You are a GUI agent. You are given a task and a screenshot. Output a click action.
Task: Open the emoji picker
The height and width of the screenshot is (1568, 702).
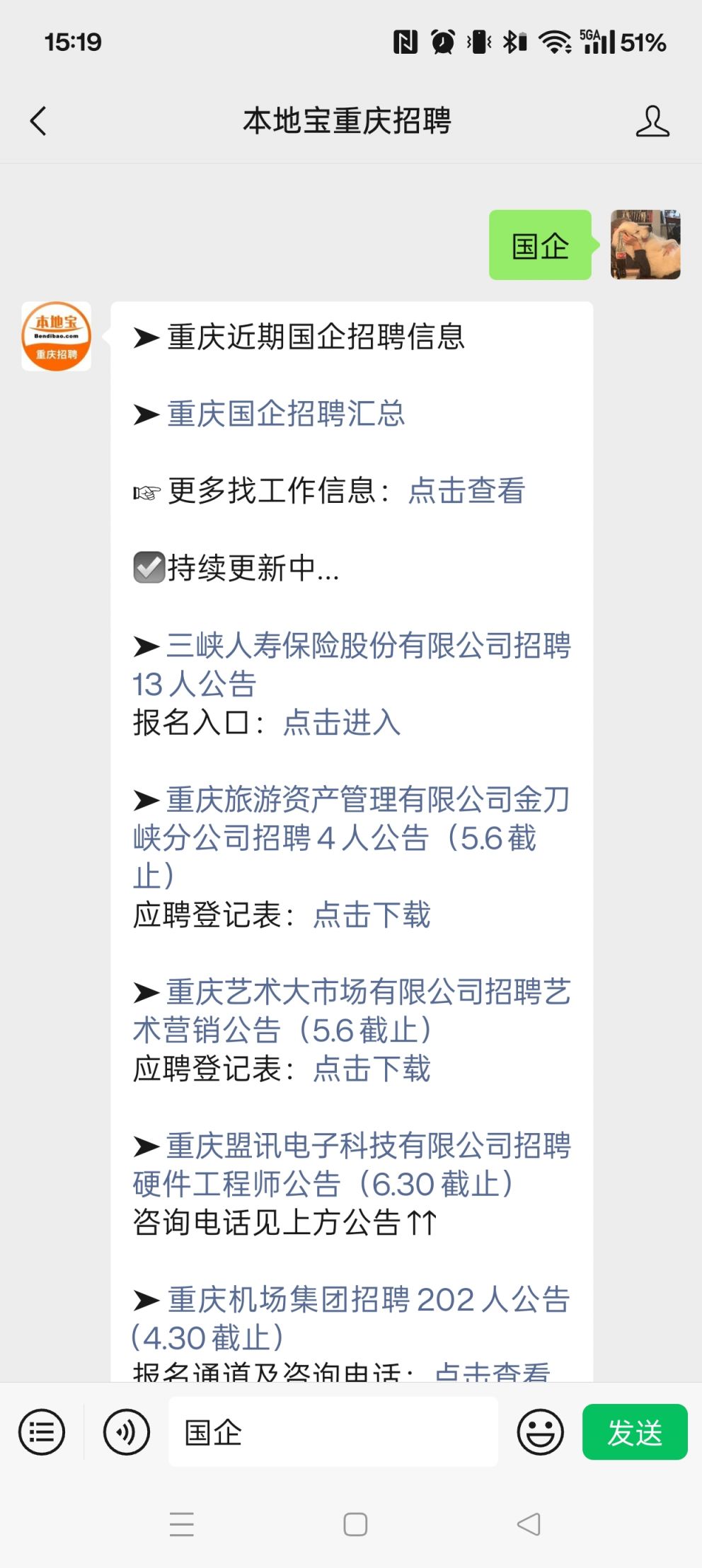pos(540,1432)
